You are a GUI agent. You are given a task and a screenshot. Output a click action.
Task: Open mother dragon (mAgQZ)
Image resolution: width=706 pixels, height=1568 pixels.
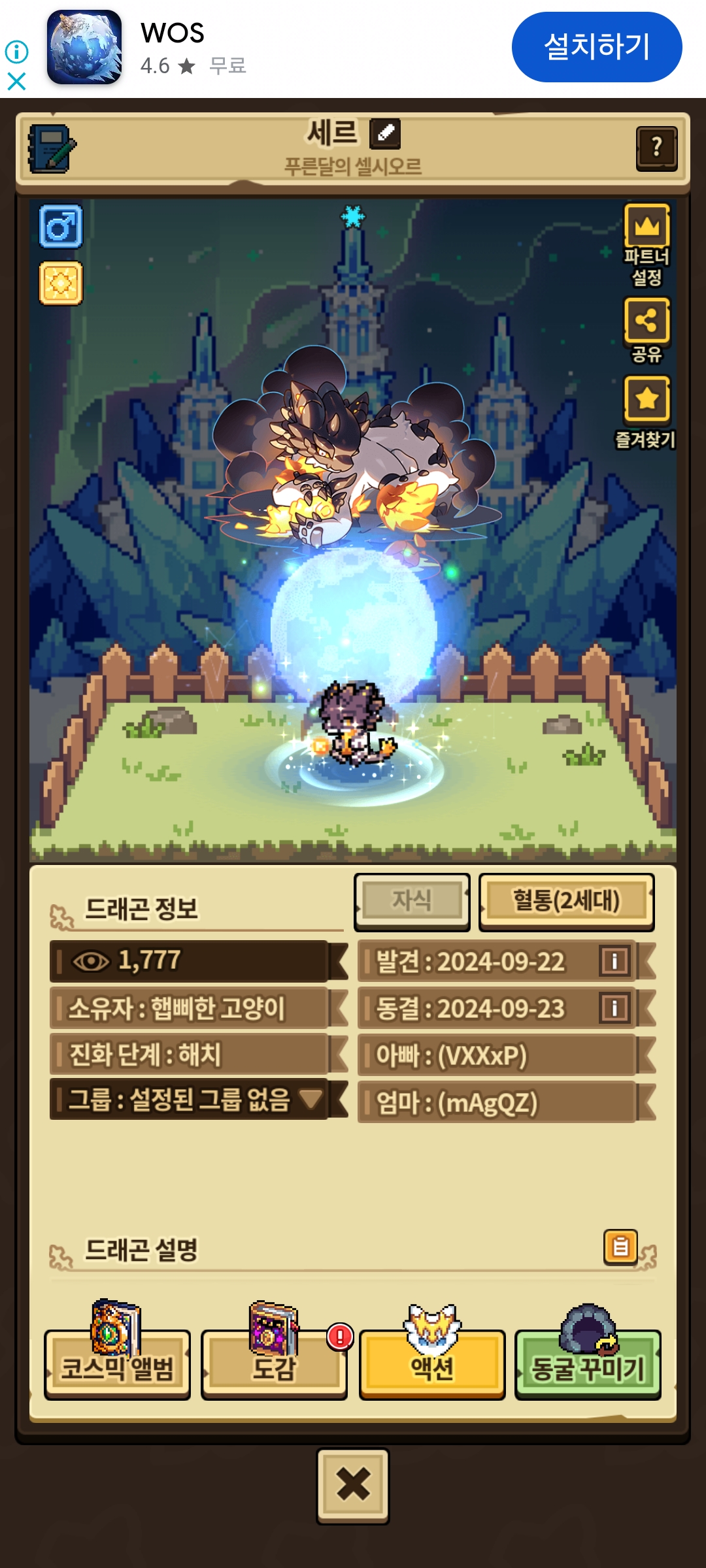point(497,1103)
